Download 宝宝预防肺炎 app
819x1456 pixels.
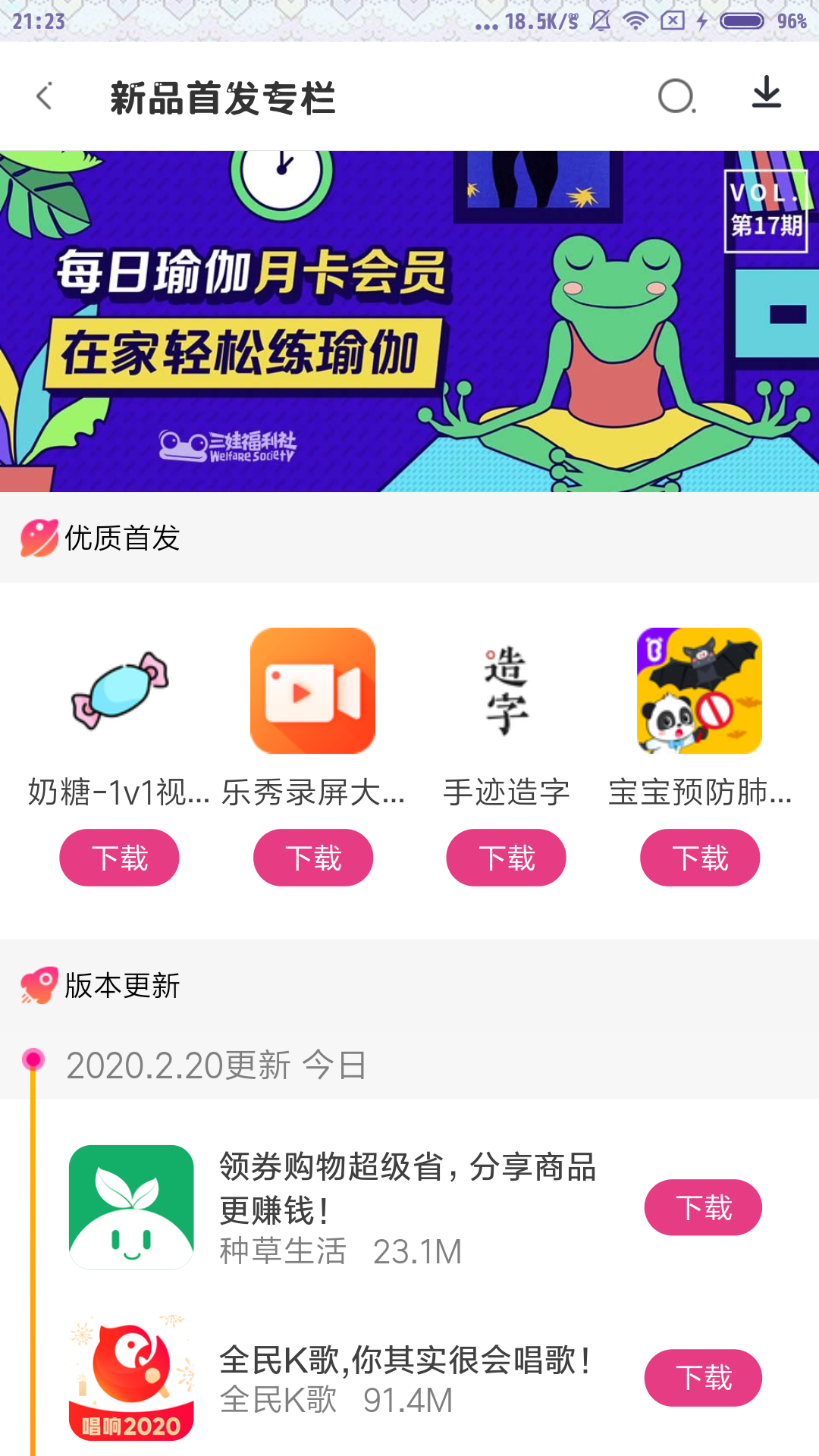(x=700, y=858)
